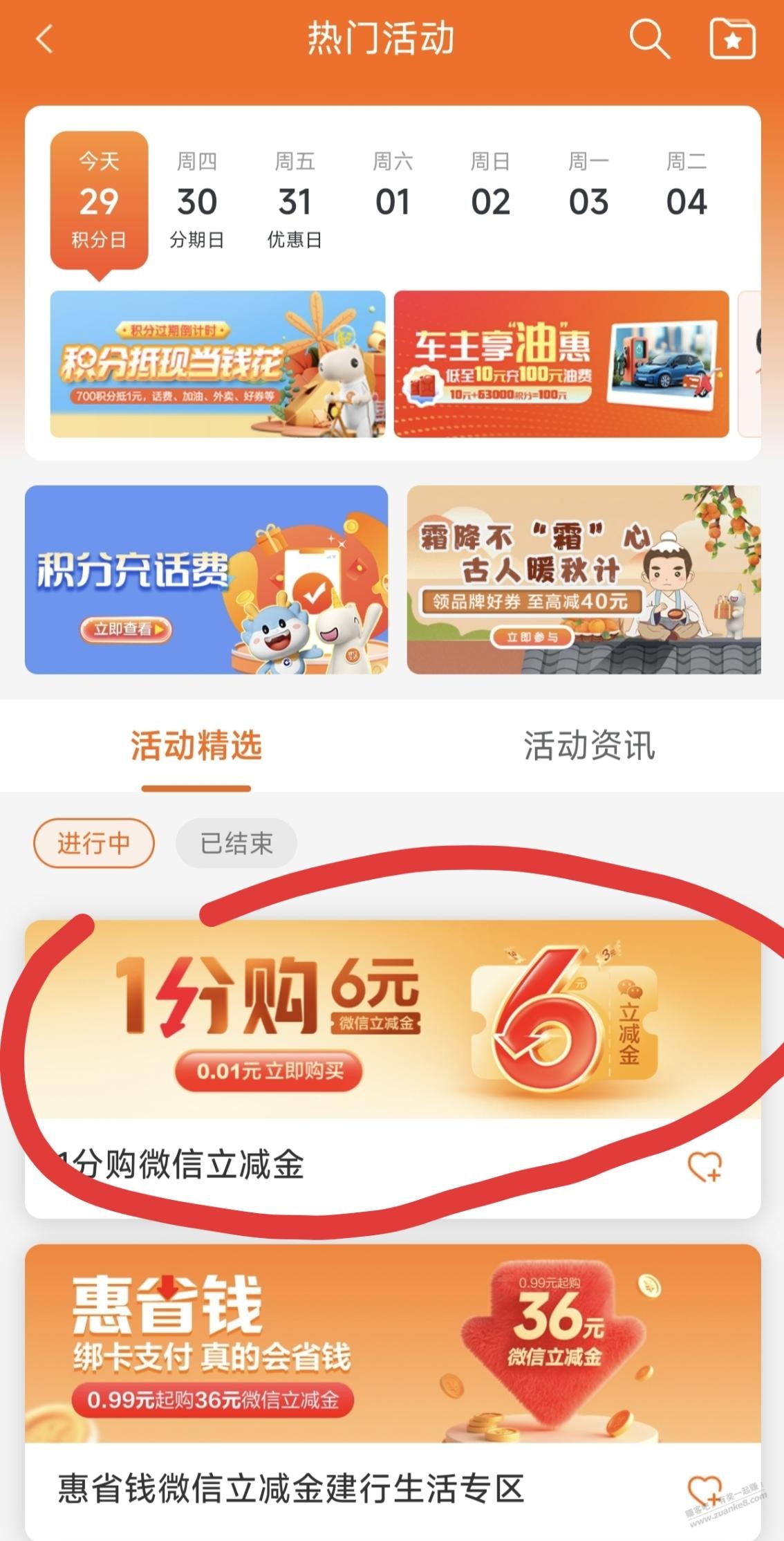Screen dimensions: 784x1541
Task: Go back using the top-left arrow
Action: click(x=44, y=39)
